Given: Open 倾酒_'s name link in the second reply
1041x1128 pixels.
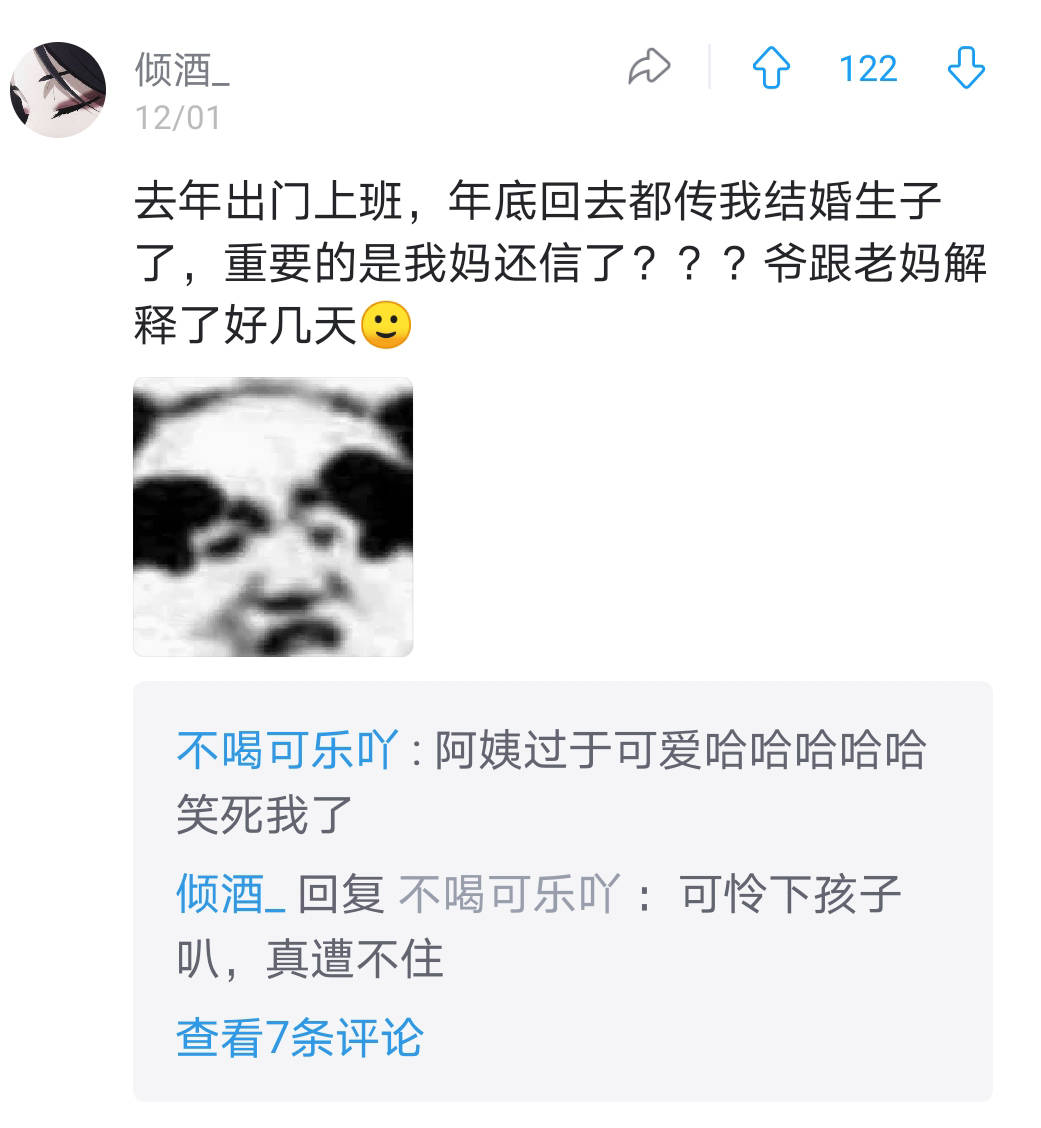Looking at the screenshot, I should point(231,893).
